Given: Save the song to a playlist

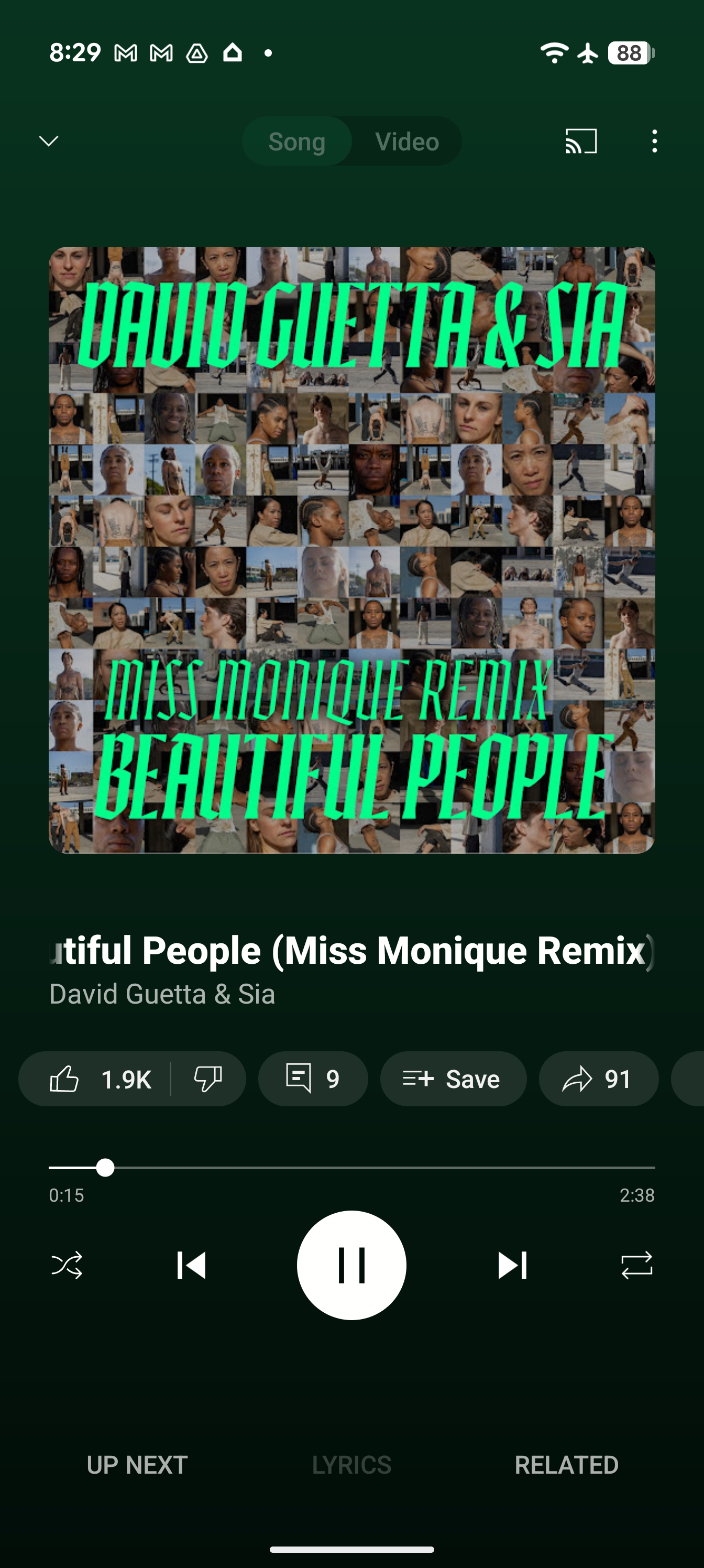Looking at the screenshot, I should point(453,1079).
